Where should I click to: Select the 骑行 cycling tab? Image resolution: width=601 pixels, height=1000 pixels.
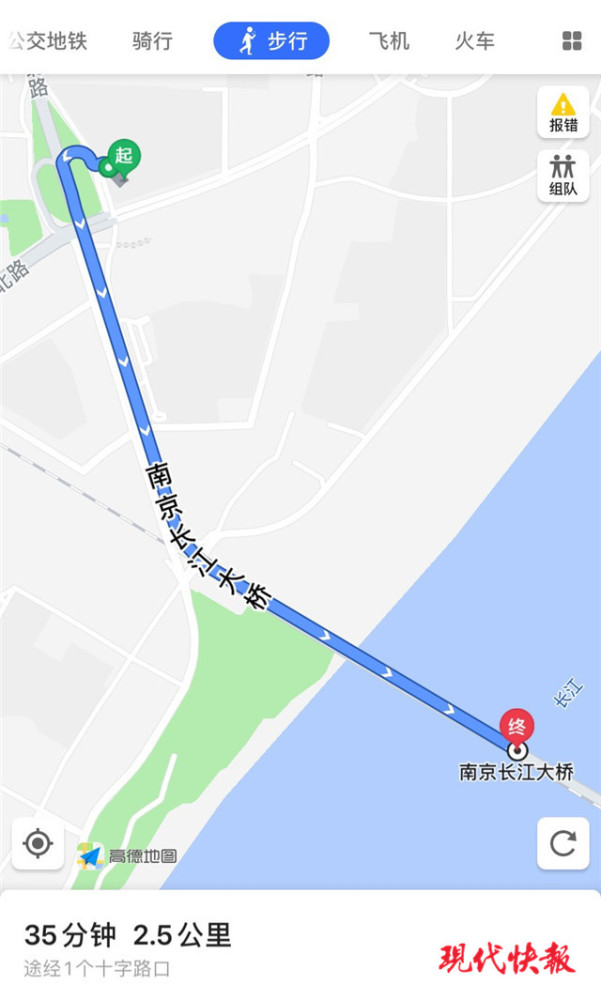[x=152, y=41]
